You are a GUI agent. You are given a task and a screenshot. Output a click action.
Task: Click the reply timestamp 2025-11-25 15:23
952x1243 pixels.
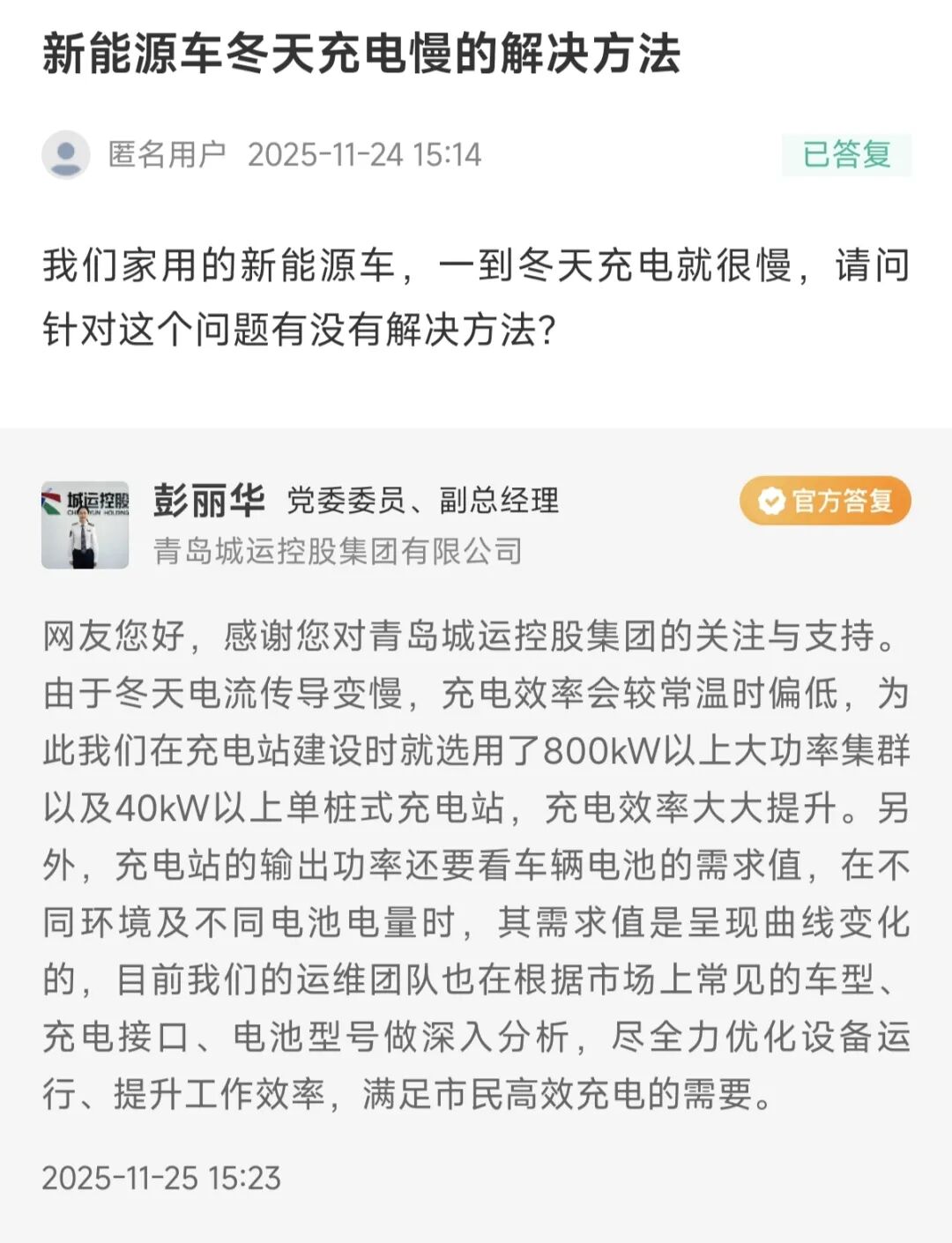click(x=160, y=1176)
